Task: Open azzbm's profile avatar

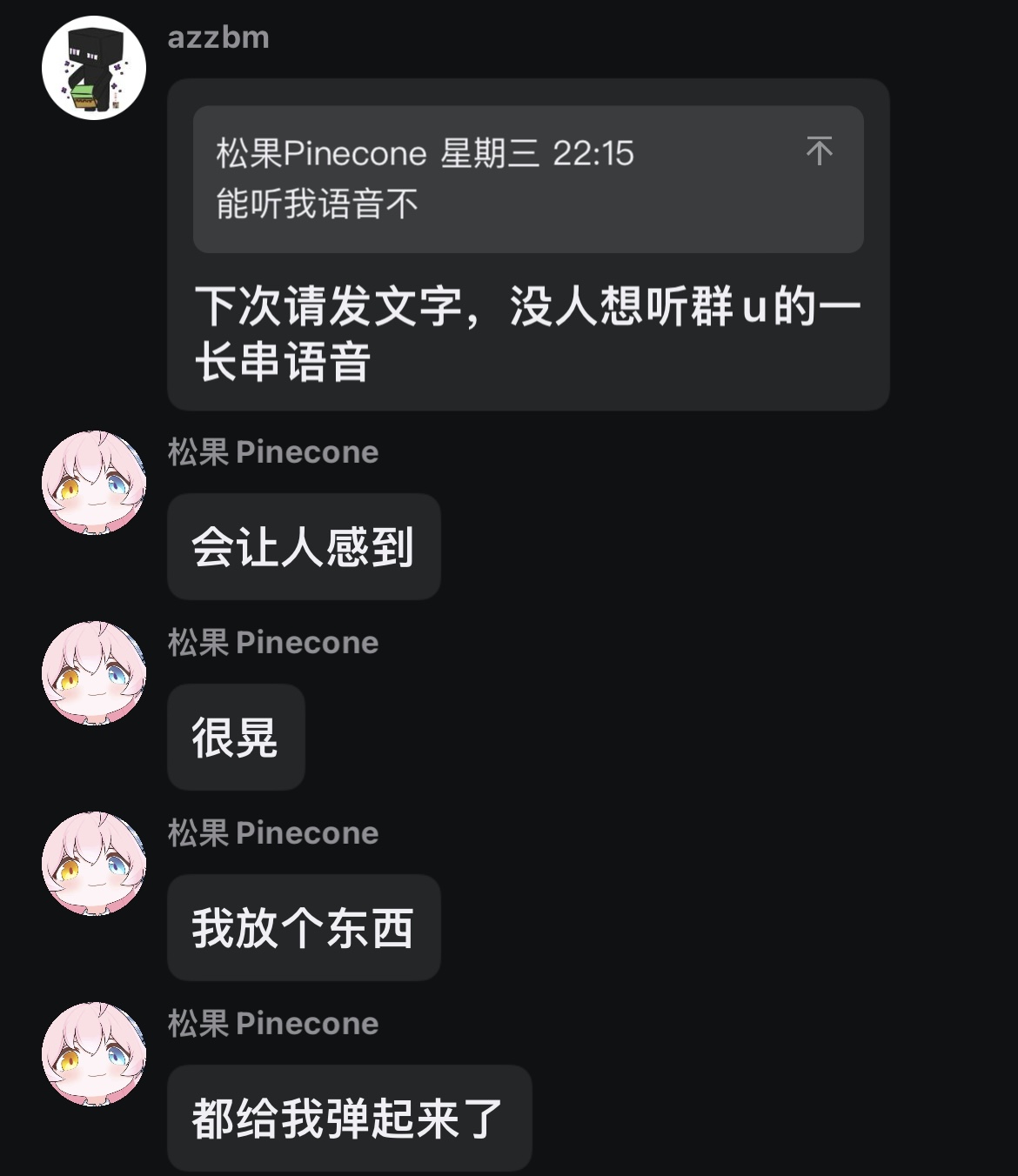Action: click(x=94, y=68)
